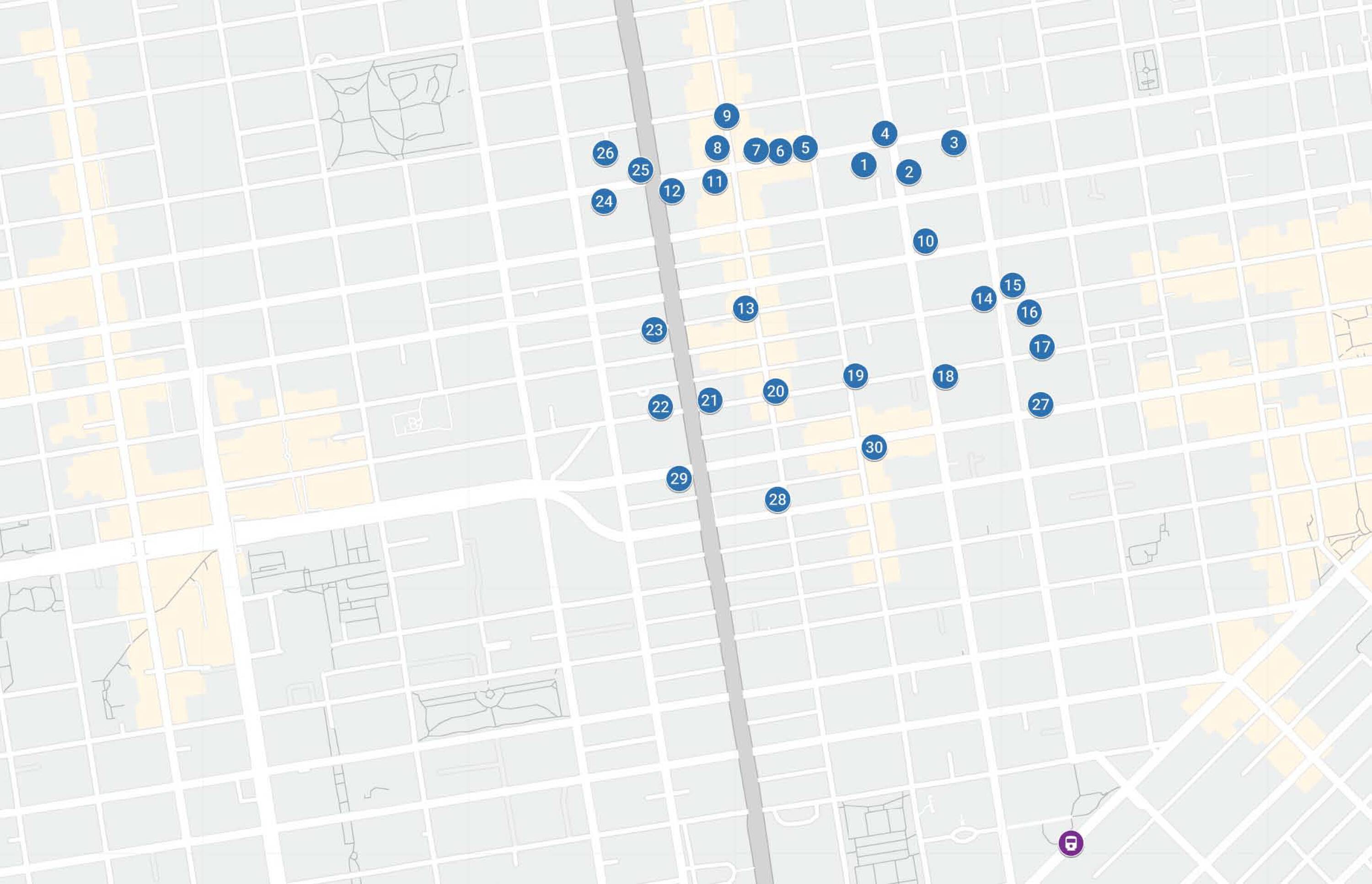Open pin number 28
This screenshot has height=884, width=1372.
pos(777,500)
